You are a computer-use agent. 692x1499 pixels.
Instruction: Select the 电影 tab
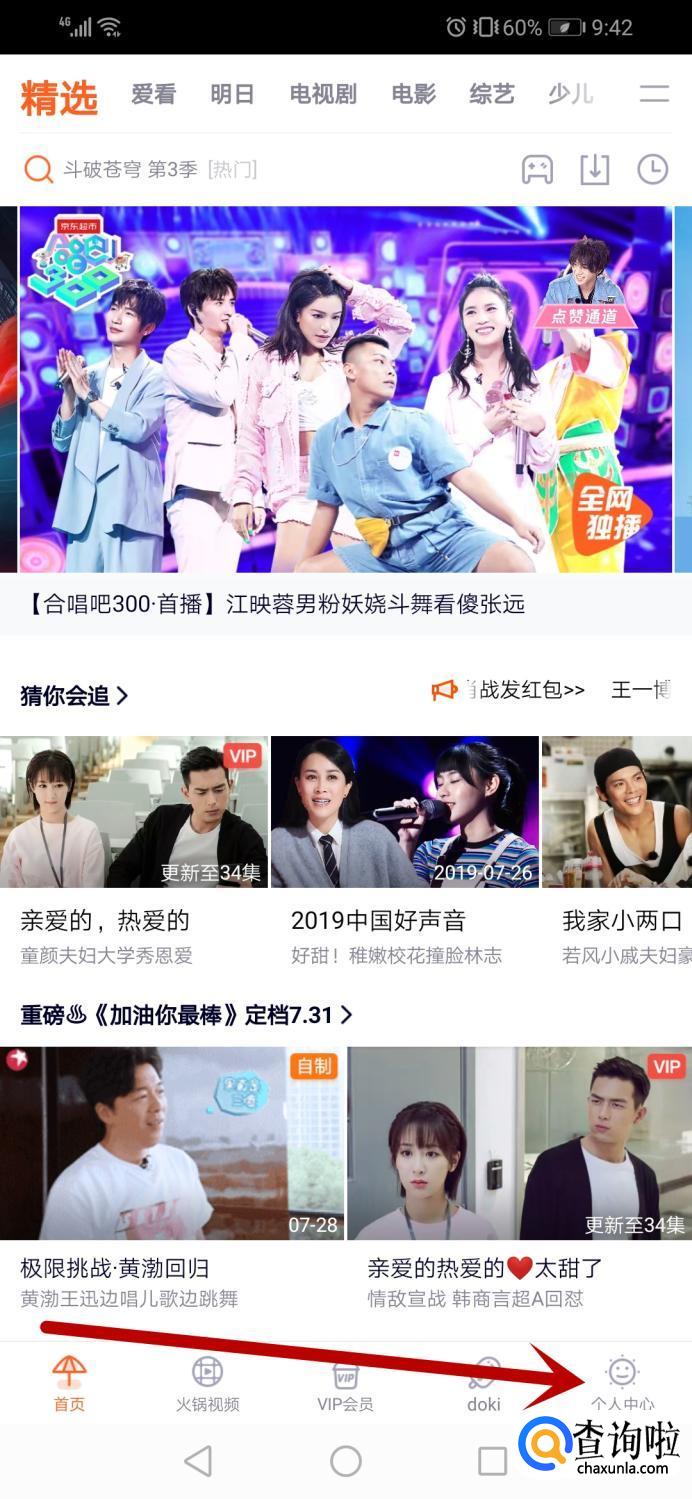pyautogui.click(x=413, y=95)
